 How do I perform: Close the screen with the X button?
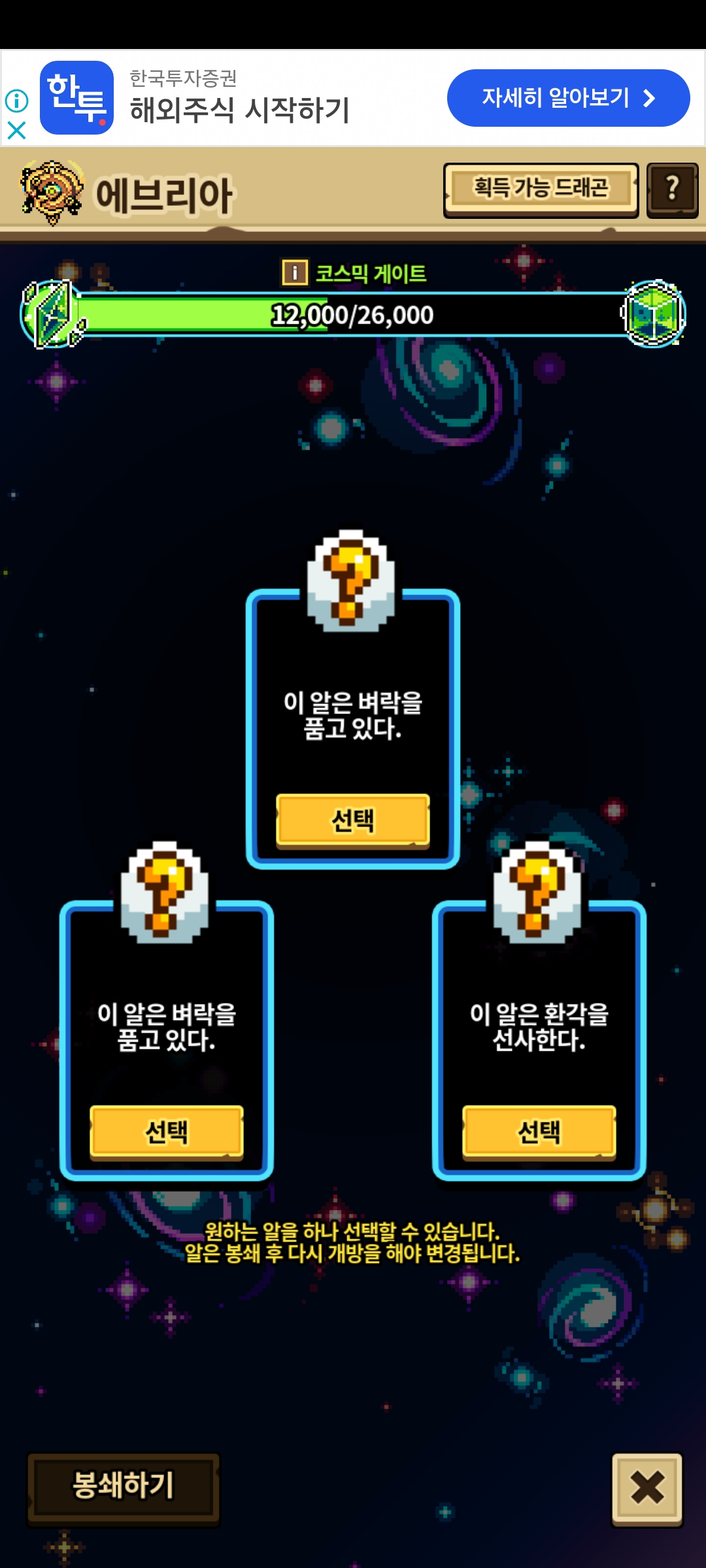(647, 1489)
